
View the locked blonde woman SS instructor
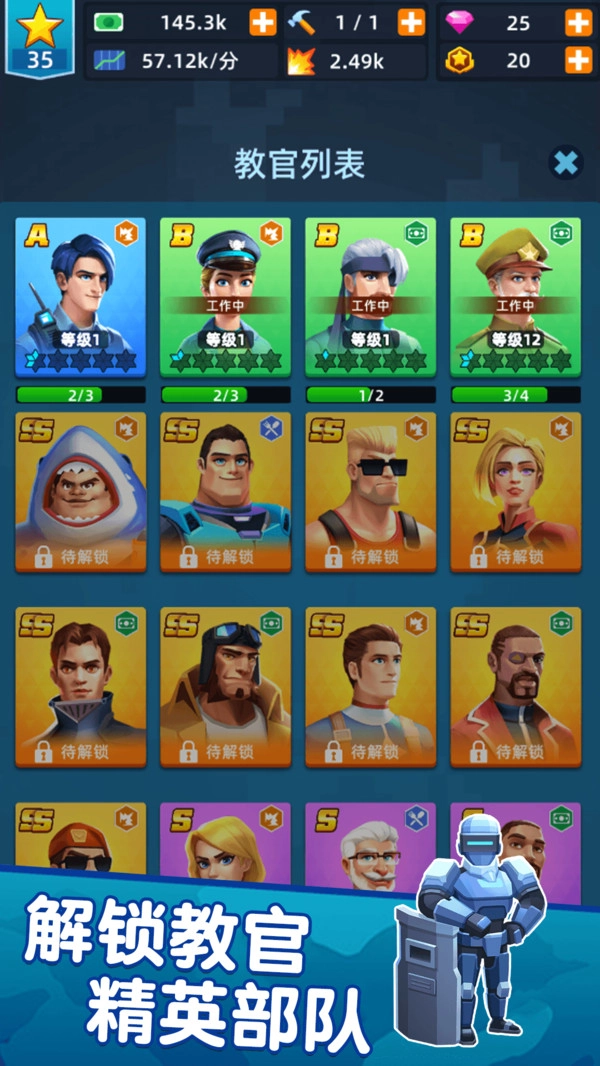point(516,492)
